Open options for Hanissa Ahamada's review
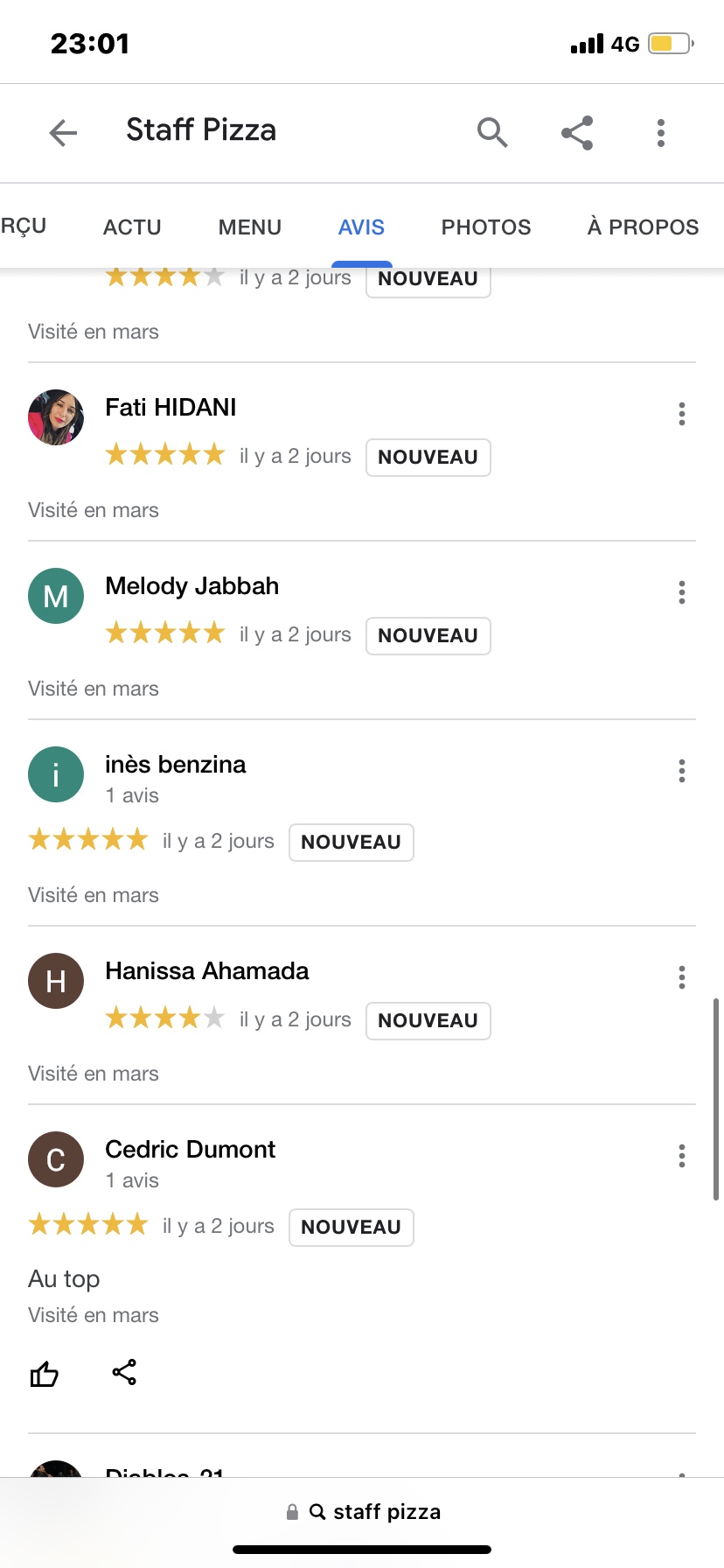This screenshot has height=1568, width=724. [682, 977]
